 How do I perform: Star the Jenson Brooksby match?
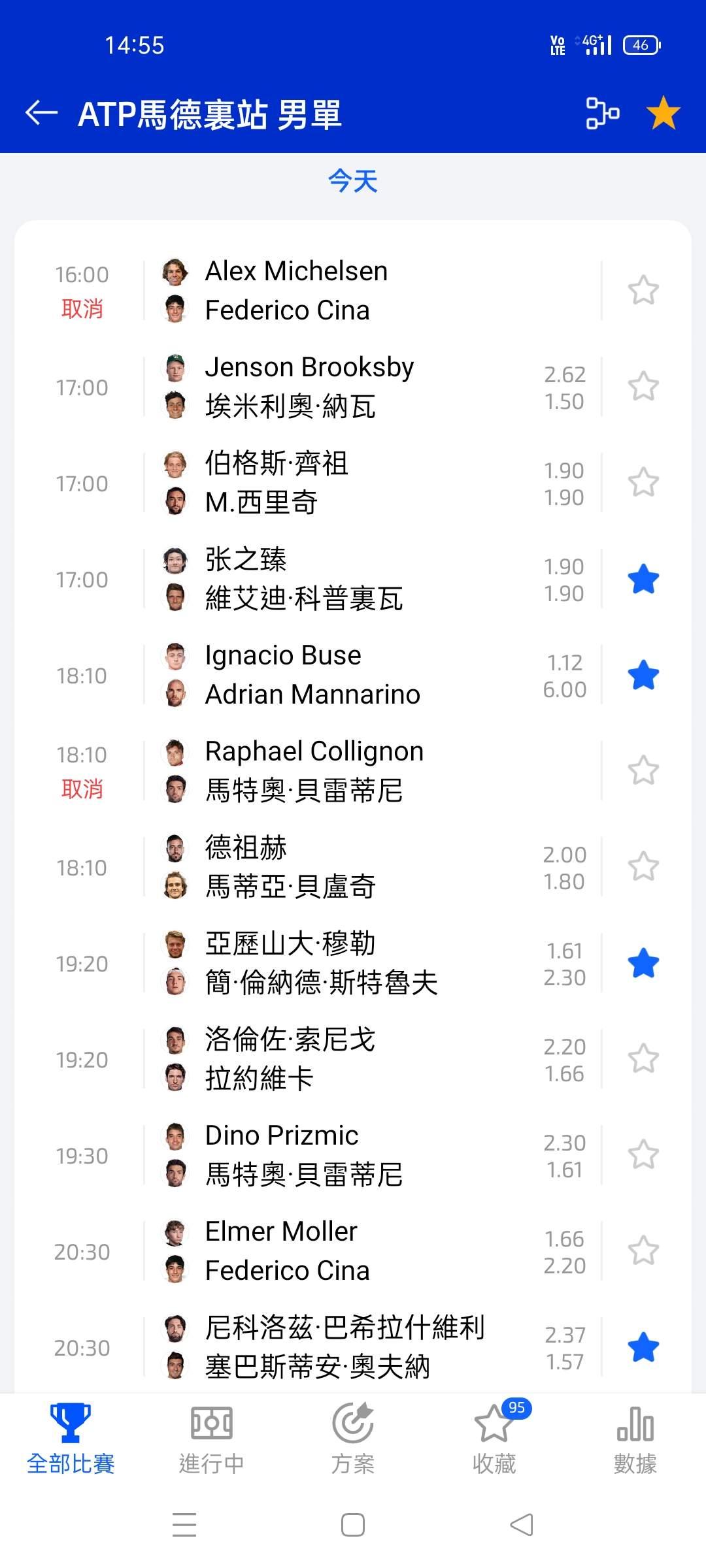(643, 386)
